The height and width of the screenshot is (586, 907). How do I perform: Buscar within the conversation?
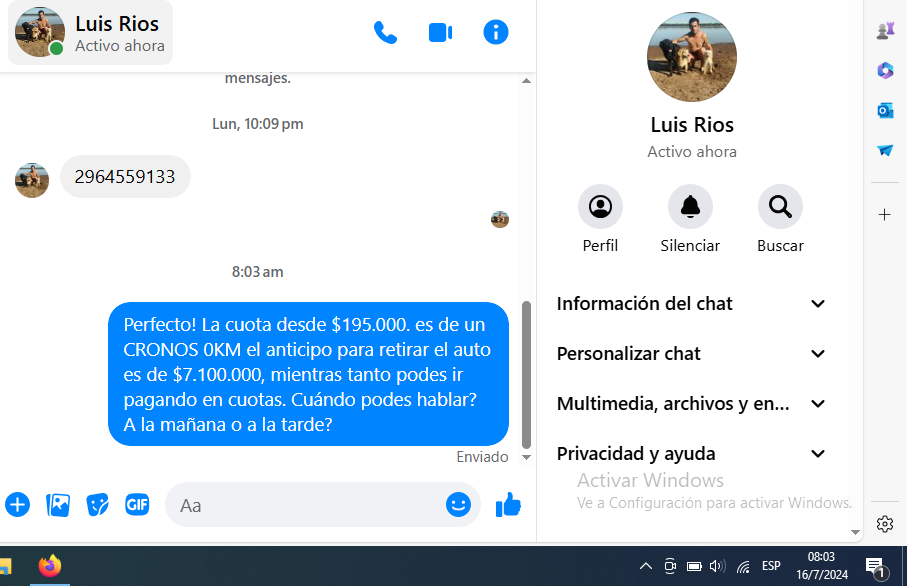(780, 207)
